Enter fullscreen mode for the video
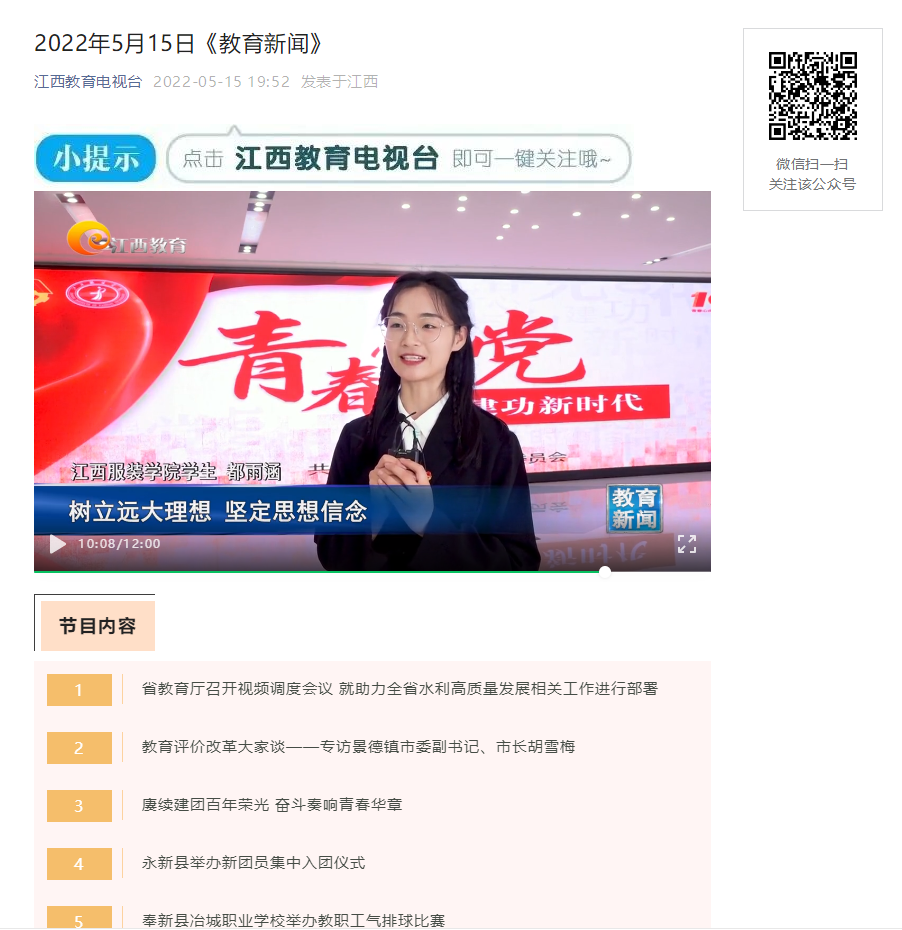902x930 pixels. tap(686, 544)
